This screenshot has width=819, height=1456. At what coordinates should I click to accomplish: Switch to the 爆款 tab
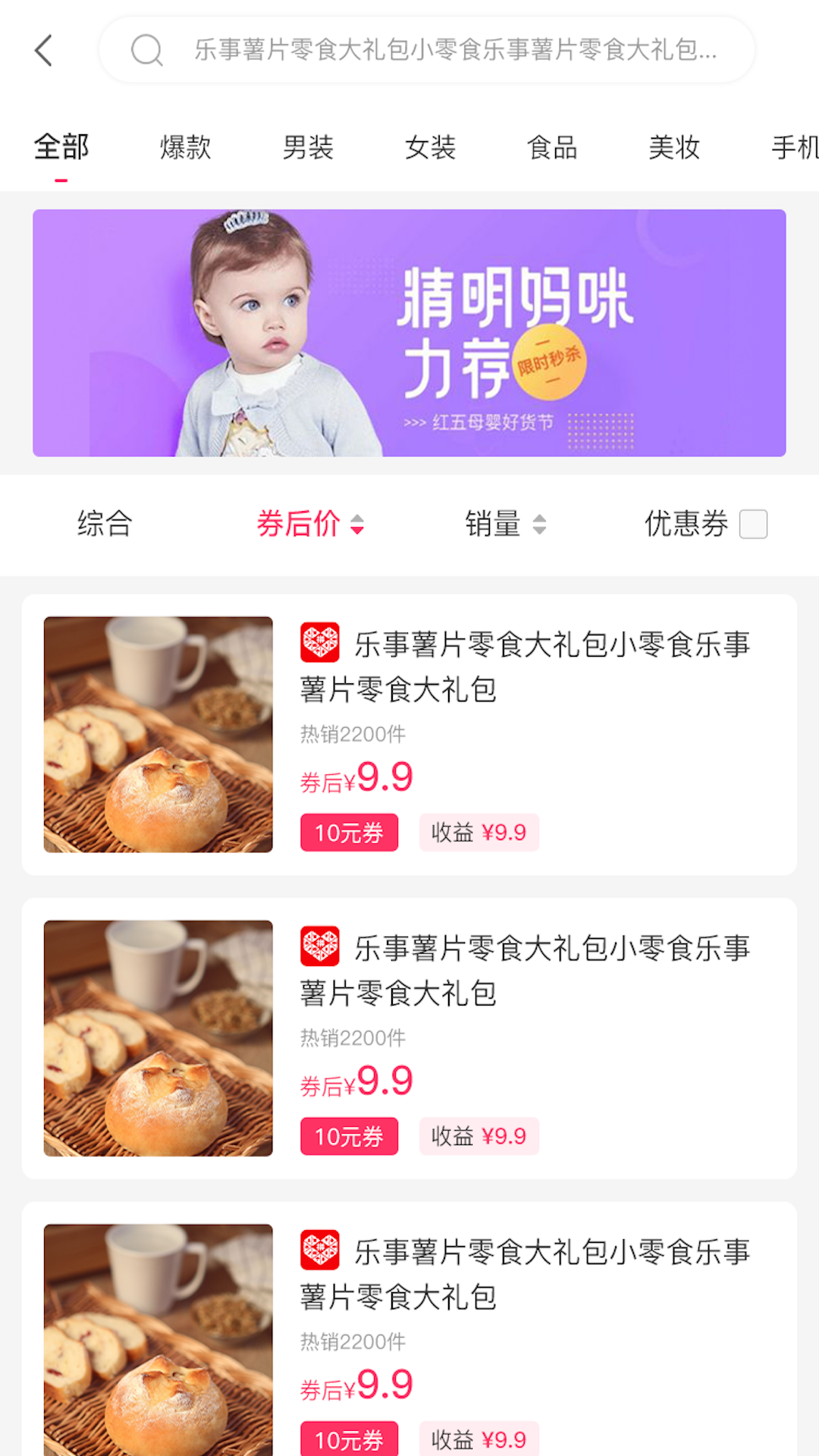point(185,147)
